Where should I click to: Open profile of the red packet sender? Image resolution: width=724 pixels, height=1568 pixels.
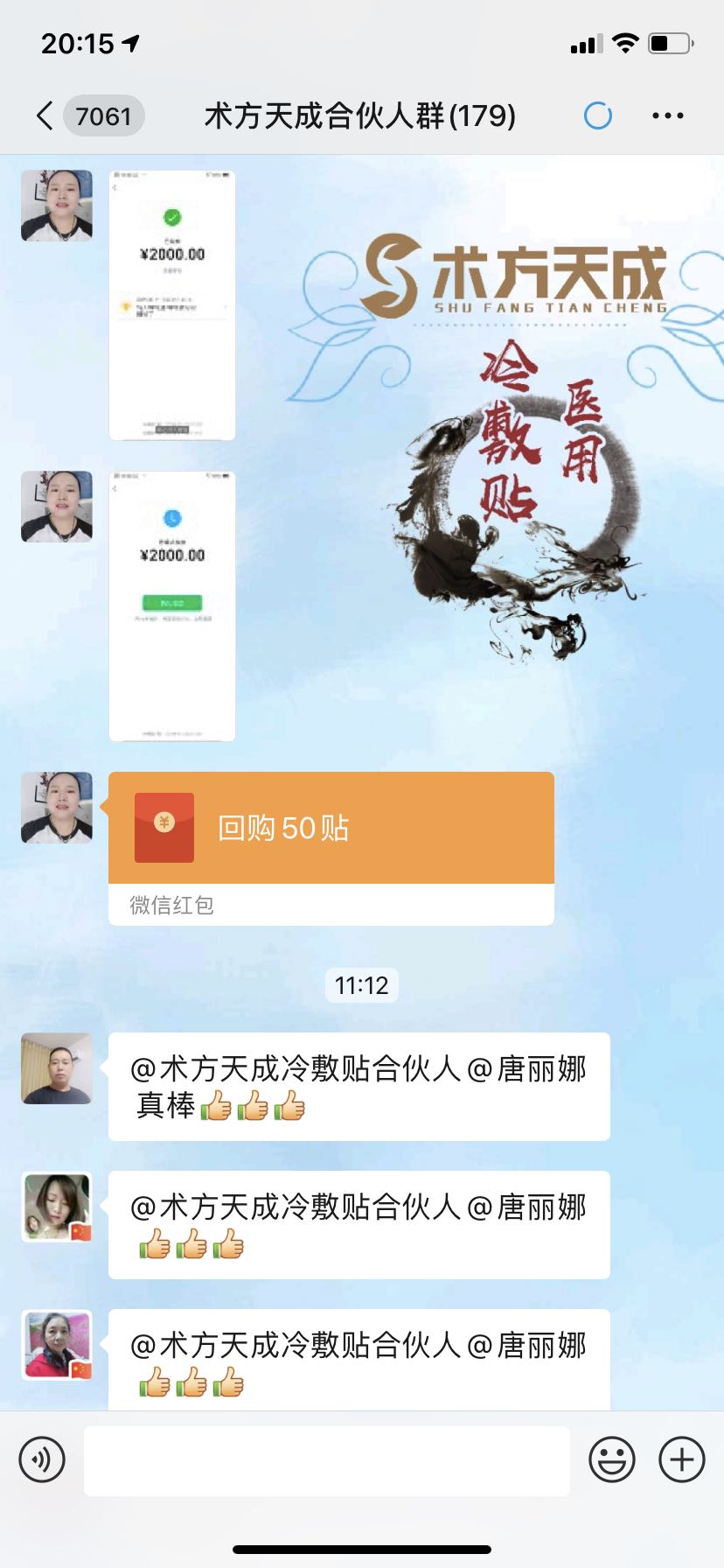coord(57,808)
